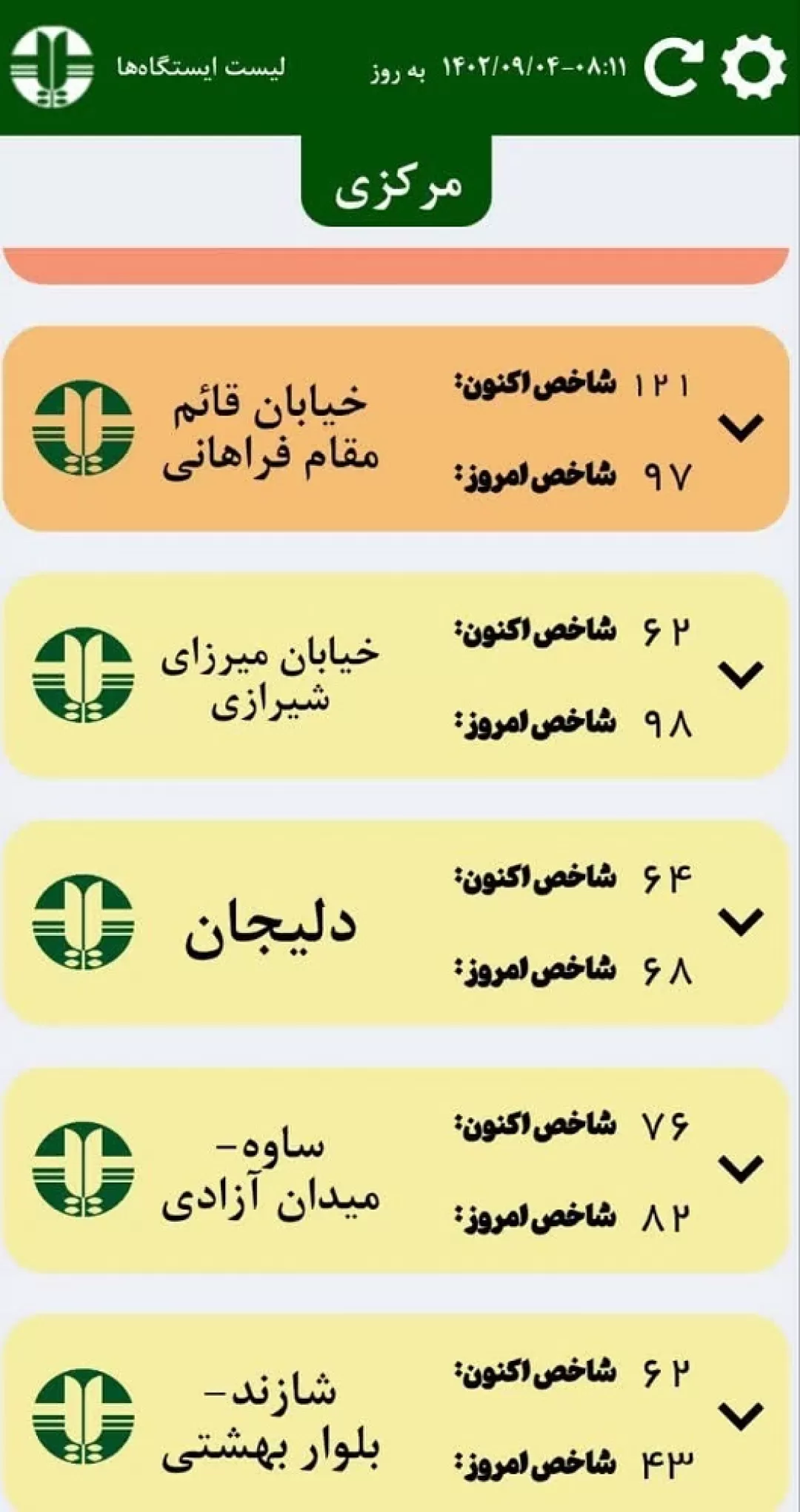
Task: Open the station list (لیست ایستگاه‌ها)
Action: tap(201, 67)
